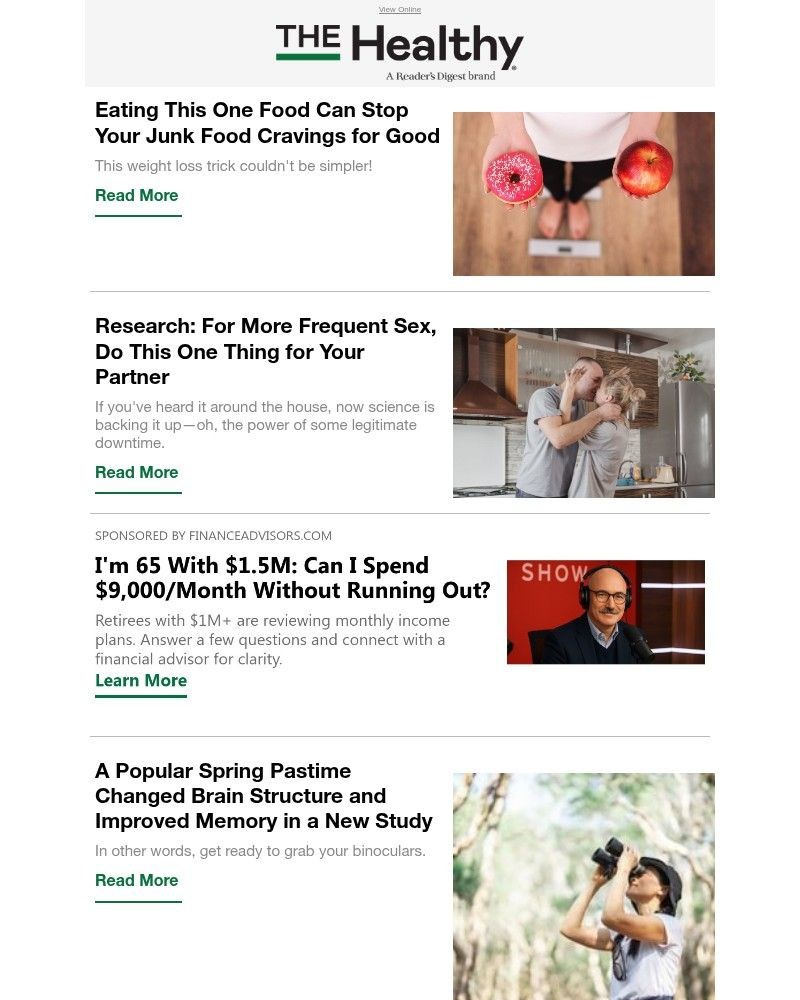Read More about the spring pastime study

tap(137, 881)
